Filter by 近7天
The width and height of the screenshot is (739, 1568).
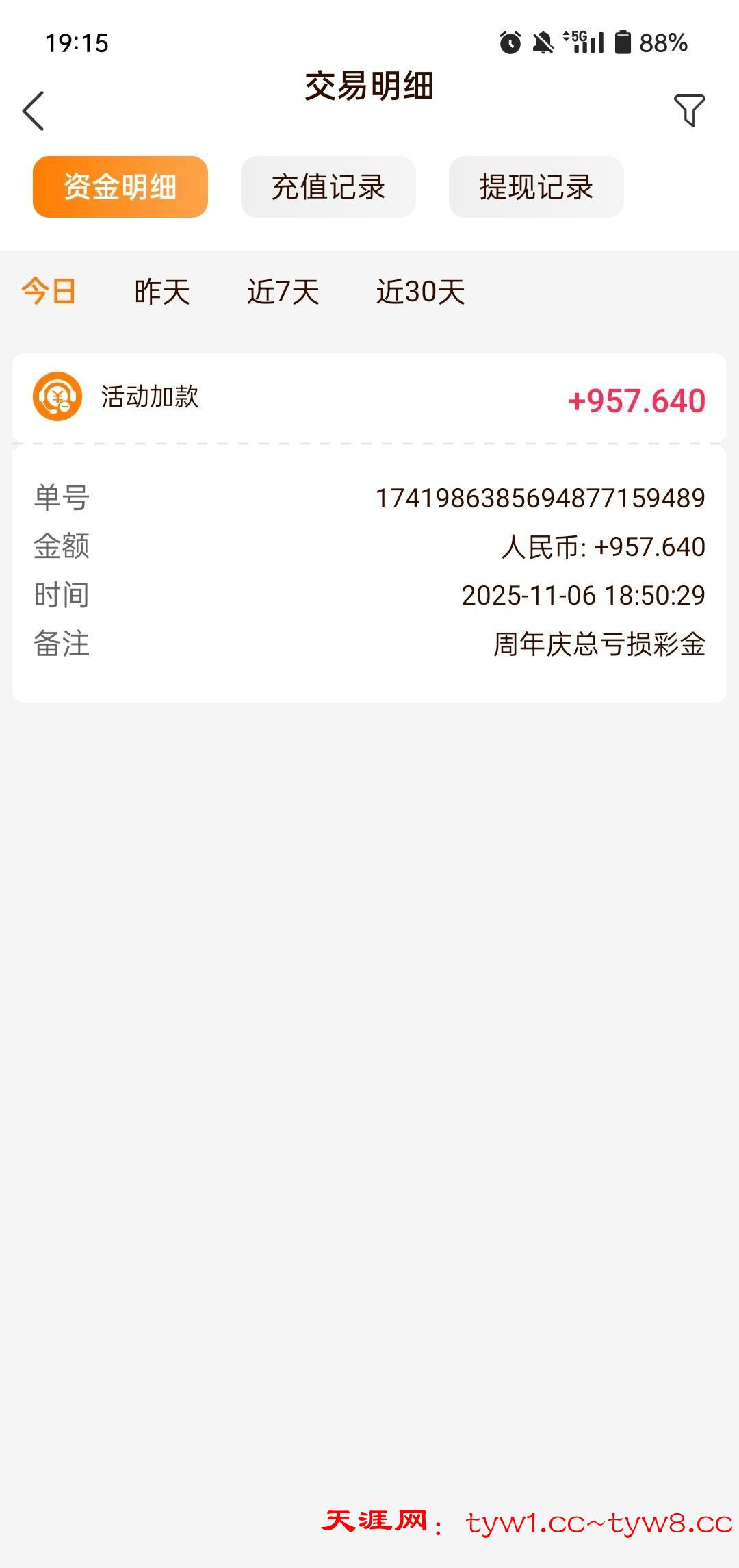(x=283, y=292)
